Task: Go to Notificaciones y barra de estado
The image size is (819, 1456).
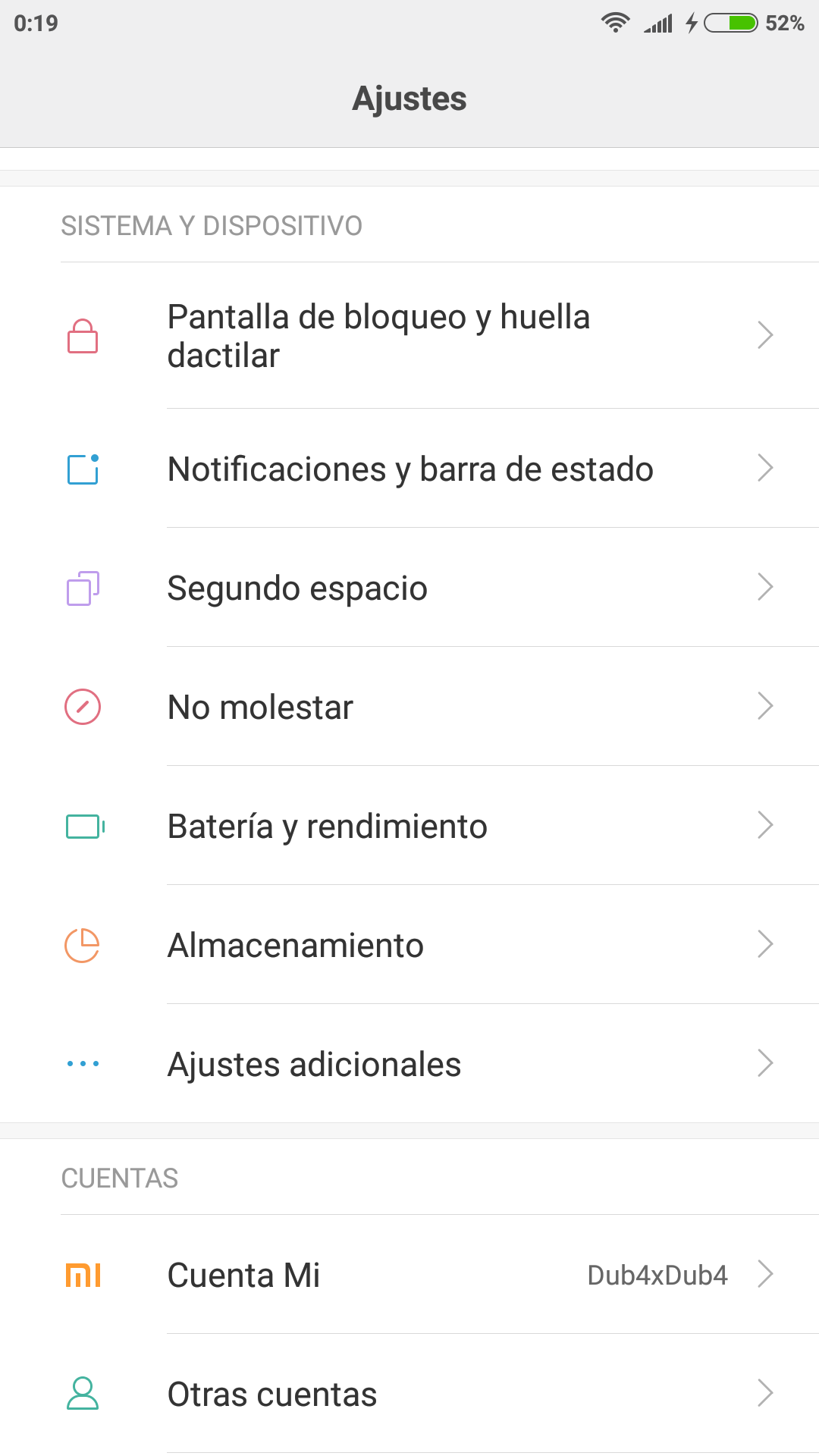Action: (x=409, y=469)
